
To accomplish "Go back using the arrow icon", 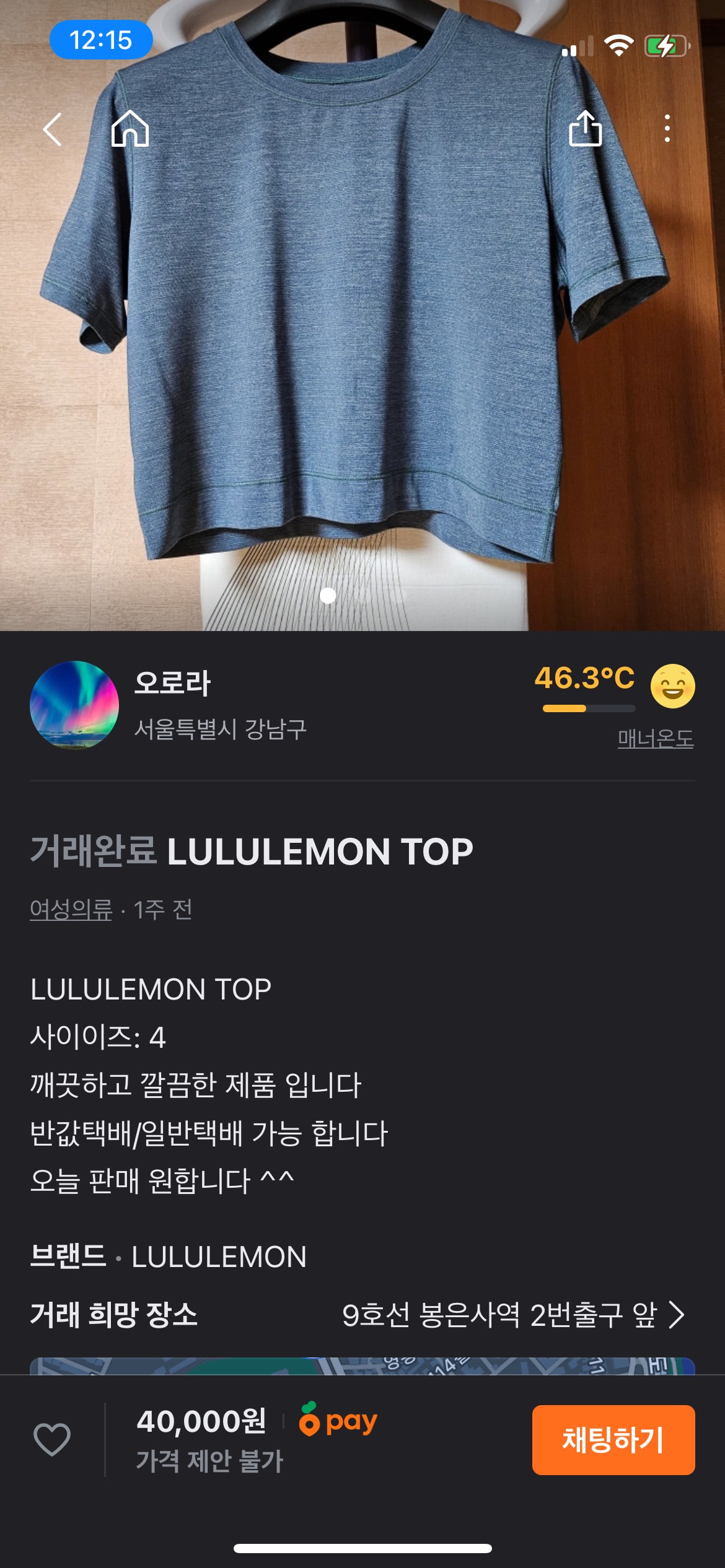I will click(x=53, y=129).
